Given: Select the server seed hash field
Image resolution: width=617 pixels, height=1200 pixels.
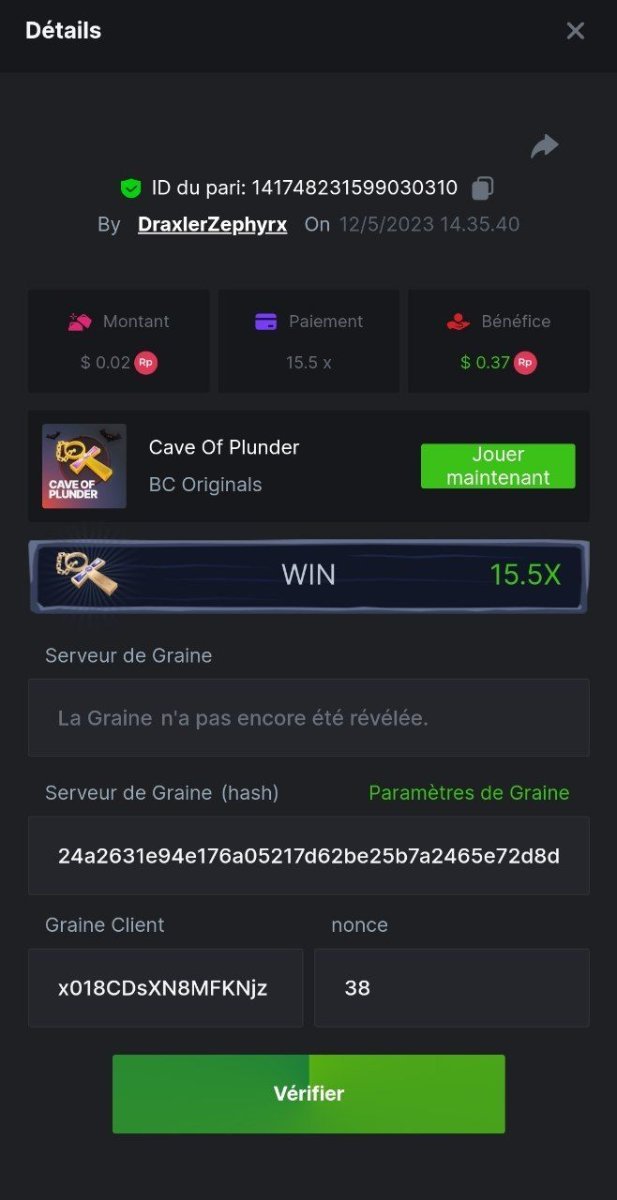Looking at the screenshot, I should tap(308, 856).
